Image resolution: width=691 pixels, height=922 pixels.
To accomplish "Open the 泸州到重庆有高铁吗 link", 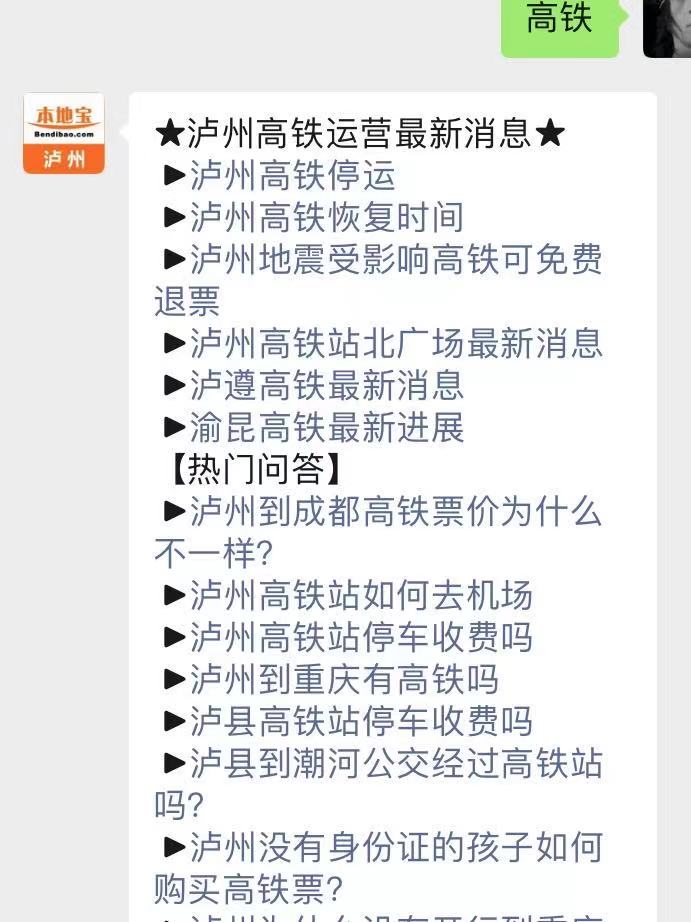I will [x=344, y=680].
